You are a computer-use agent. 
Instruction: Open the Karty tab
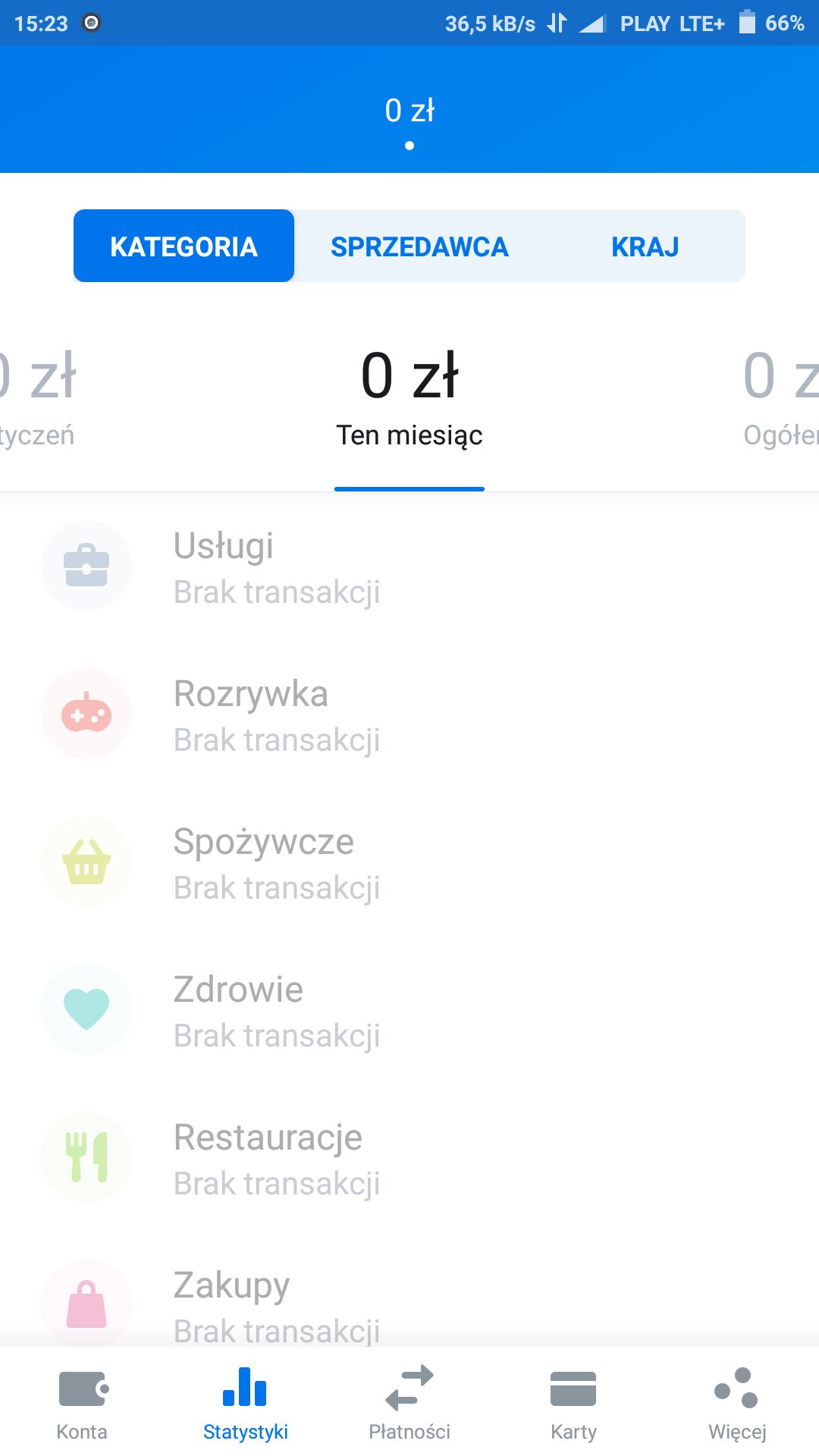(573, 1402)
